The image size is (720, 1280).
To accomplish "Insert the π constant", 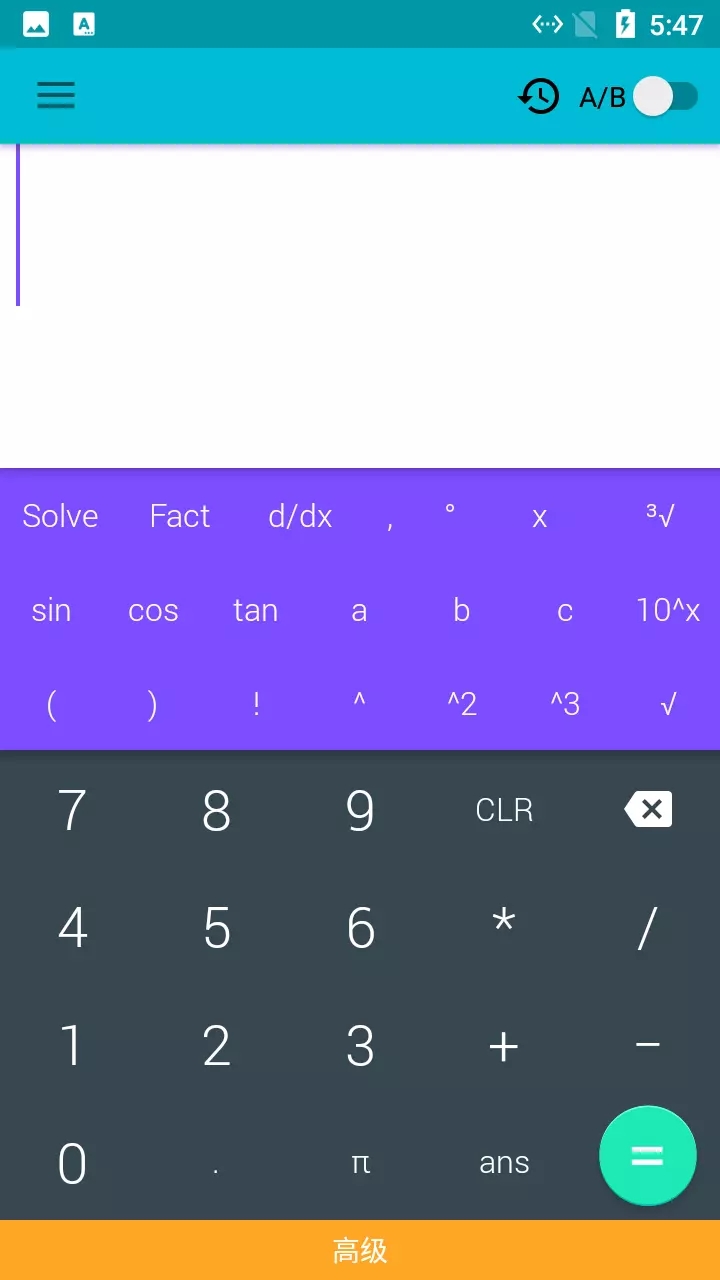I will 360,1163.
